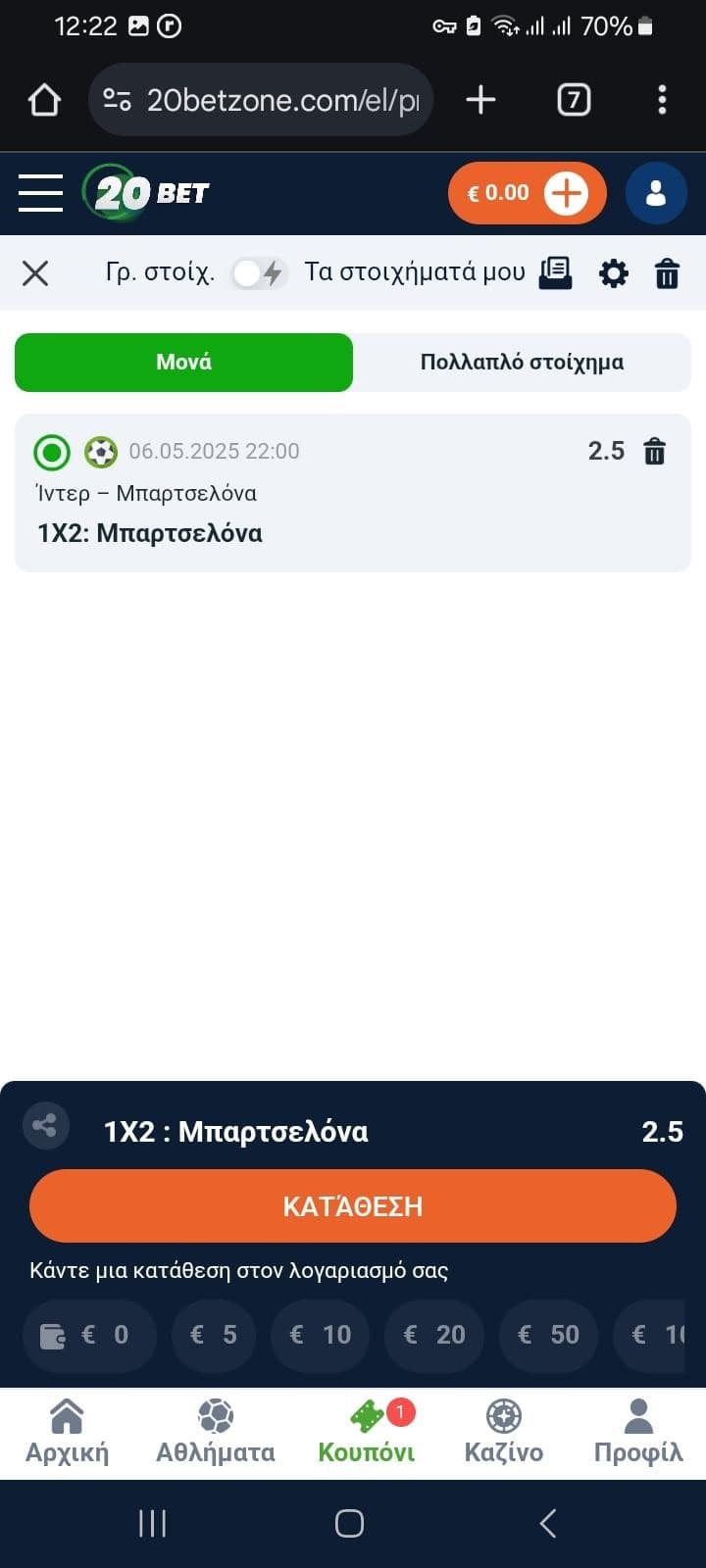706x1568 pixels.
Task: Choose the € 50 stake chip
Action: 548,1335
